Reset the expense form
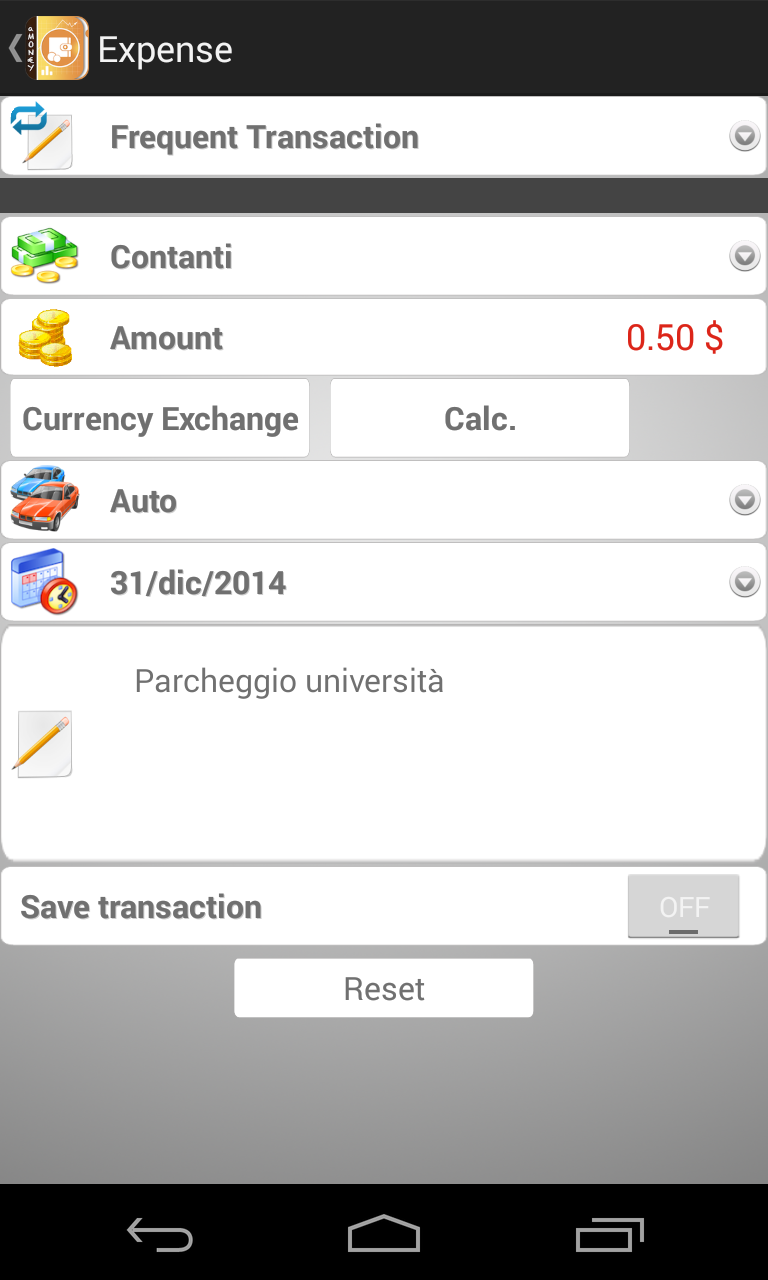This screenshot has height=1280, width=768. (384, 988)
